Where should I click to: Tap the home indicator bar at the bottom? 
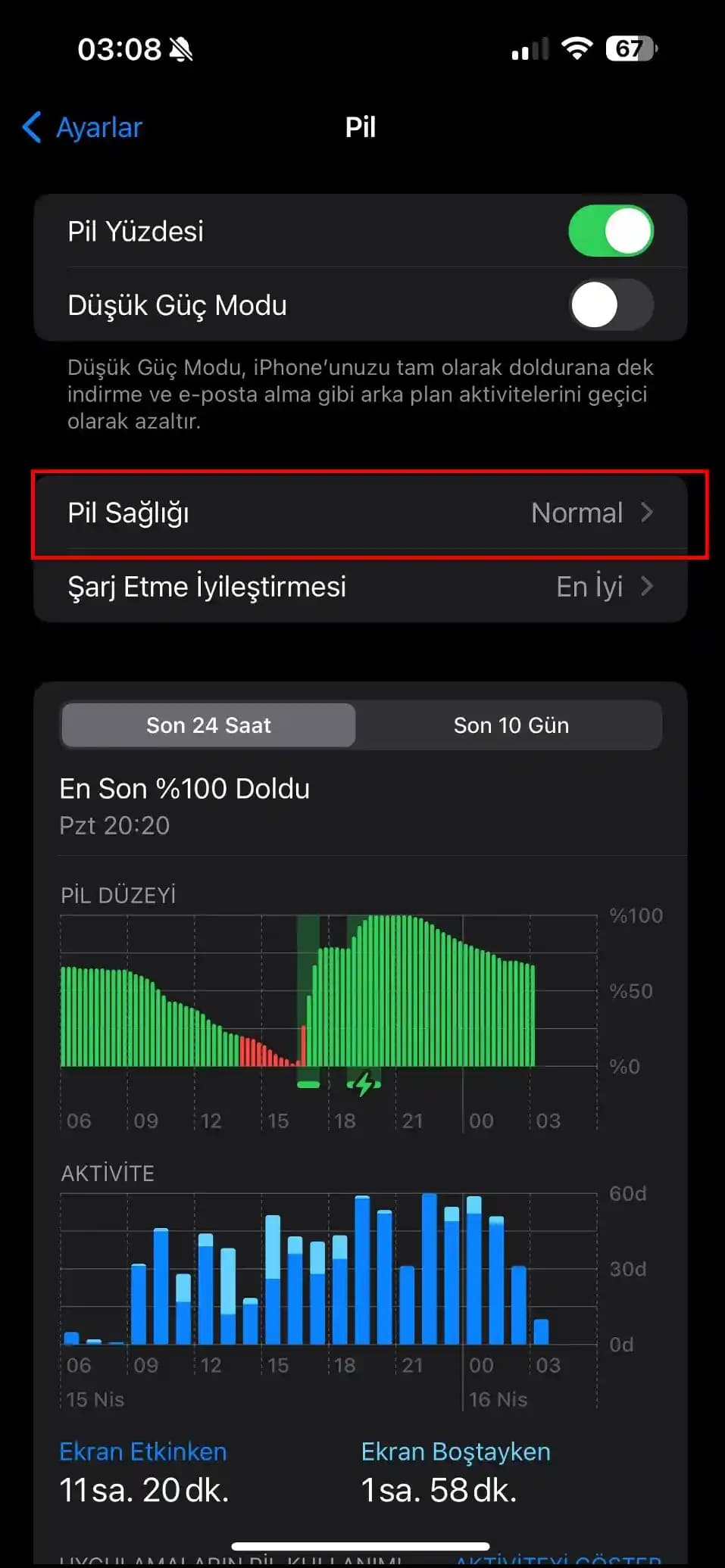362,1542
